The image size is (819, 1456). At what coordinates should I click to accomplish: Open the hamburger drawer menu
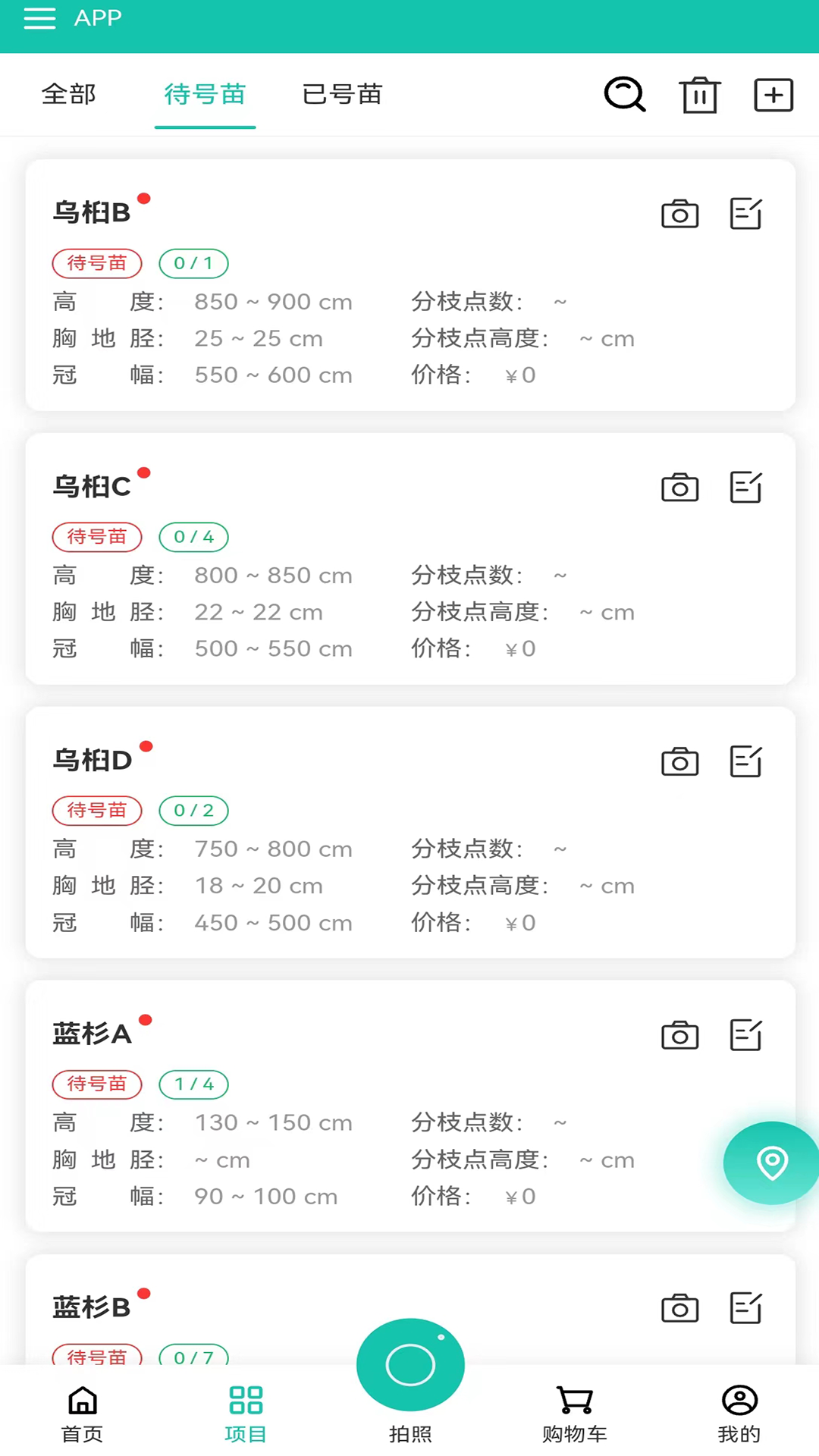[x=39, y=18]
